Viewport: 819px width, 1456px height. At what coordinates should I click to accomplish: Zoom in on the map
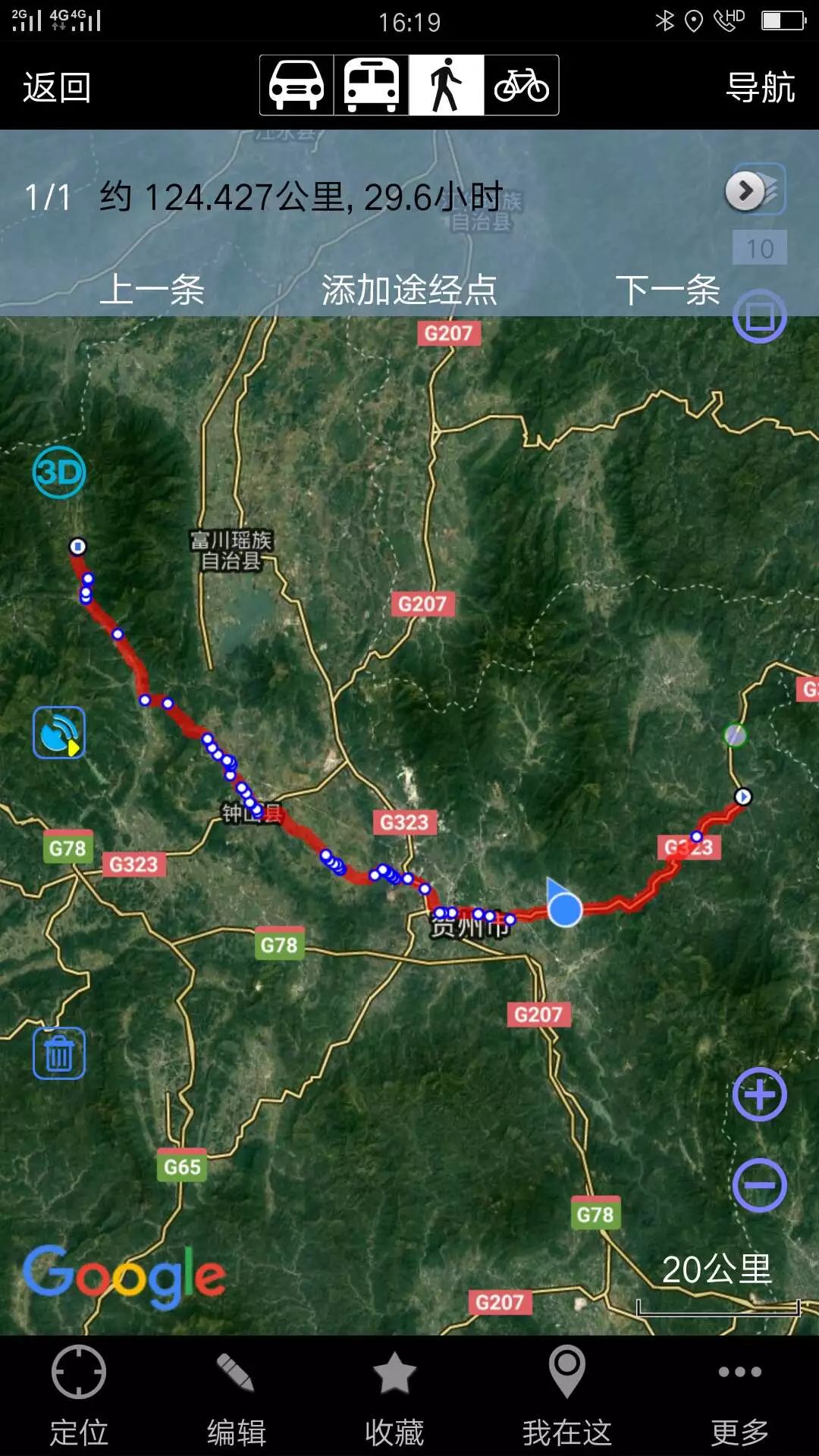pos(759,1094)
